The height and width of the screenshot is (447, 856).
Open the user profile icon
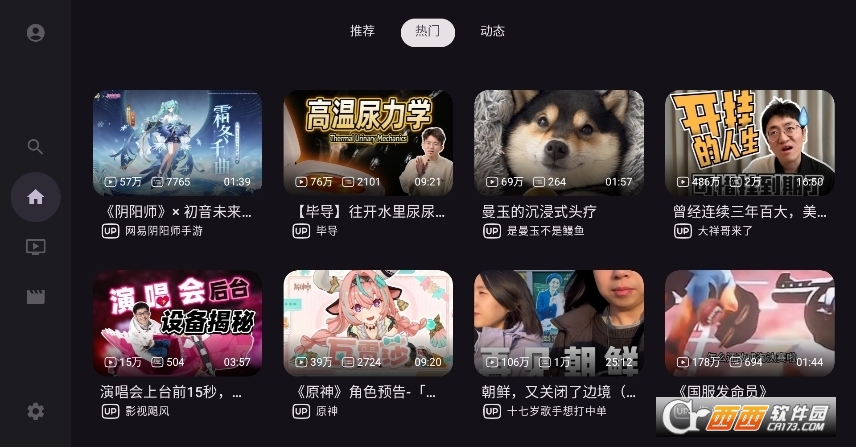pos(36,33)
